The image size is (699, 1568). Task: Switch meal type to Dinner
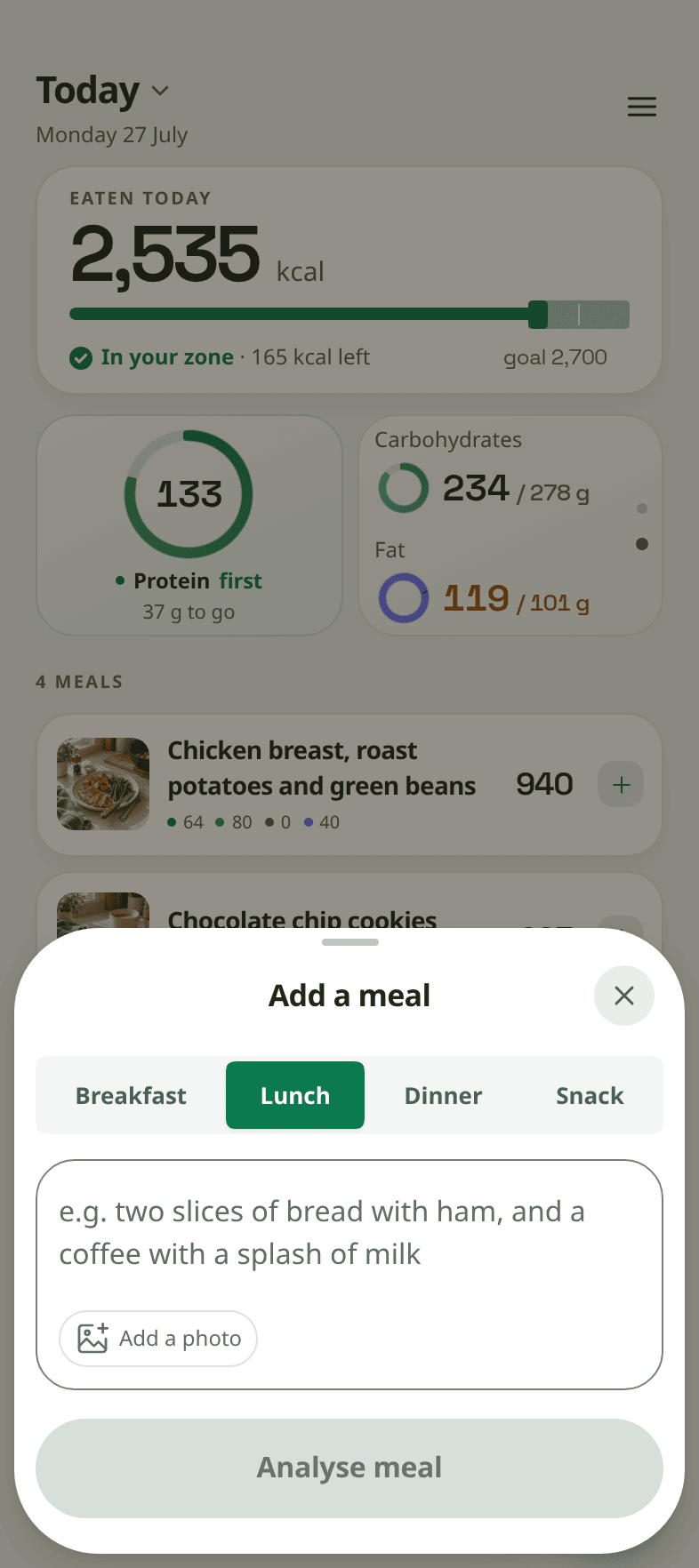pos(443,1095)
